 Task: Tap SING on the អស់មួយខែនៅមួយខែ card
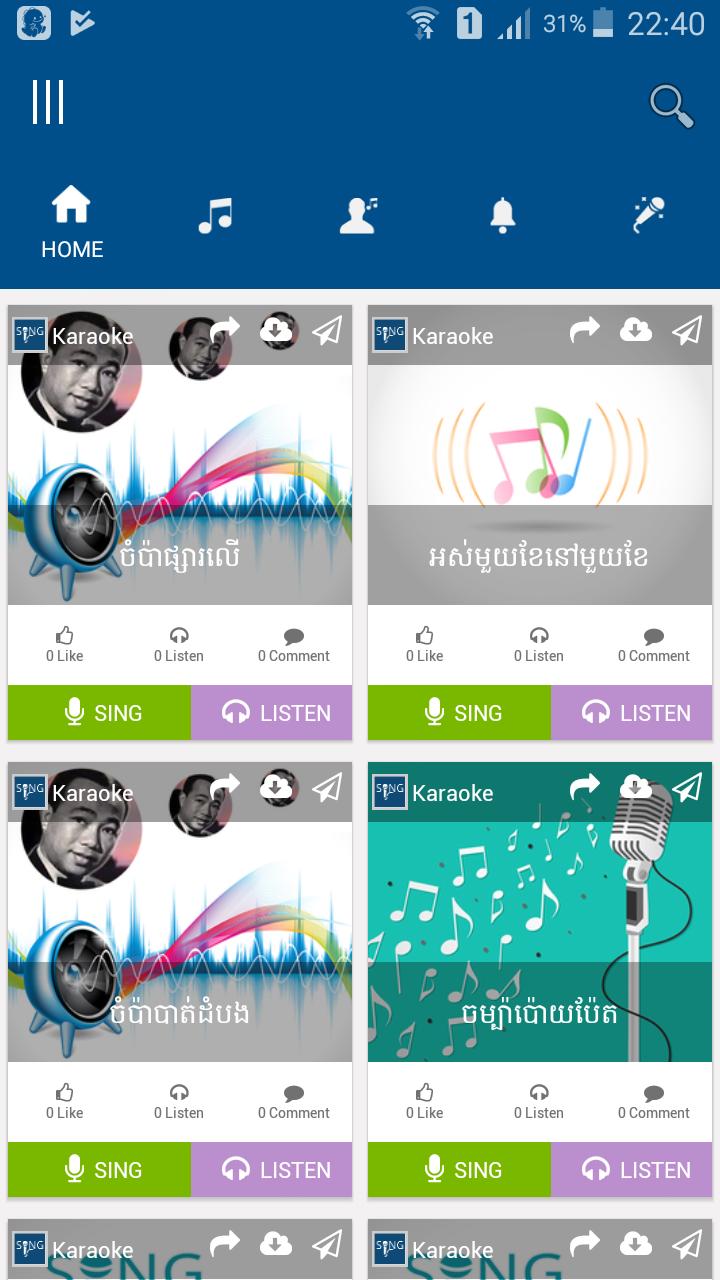[x=460, y=713]
